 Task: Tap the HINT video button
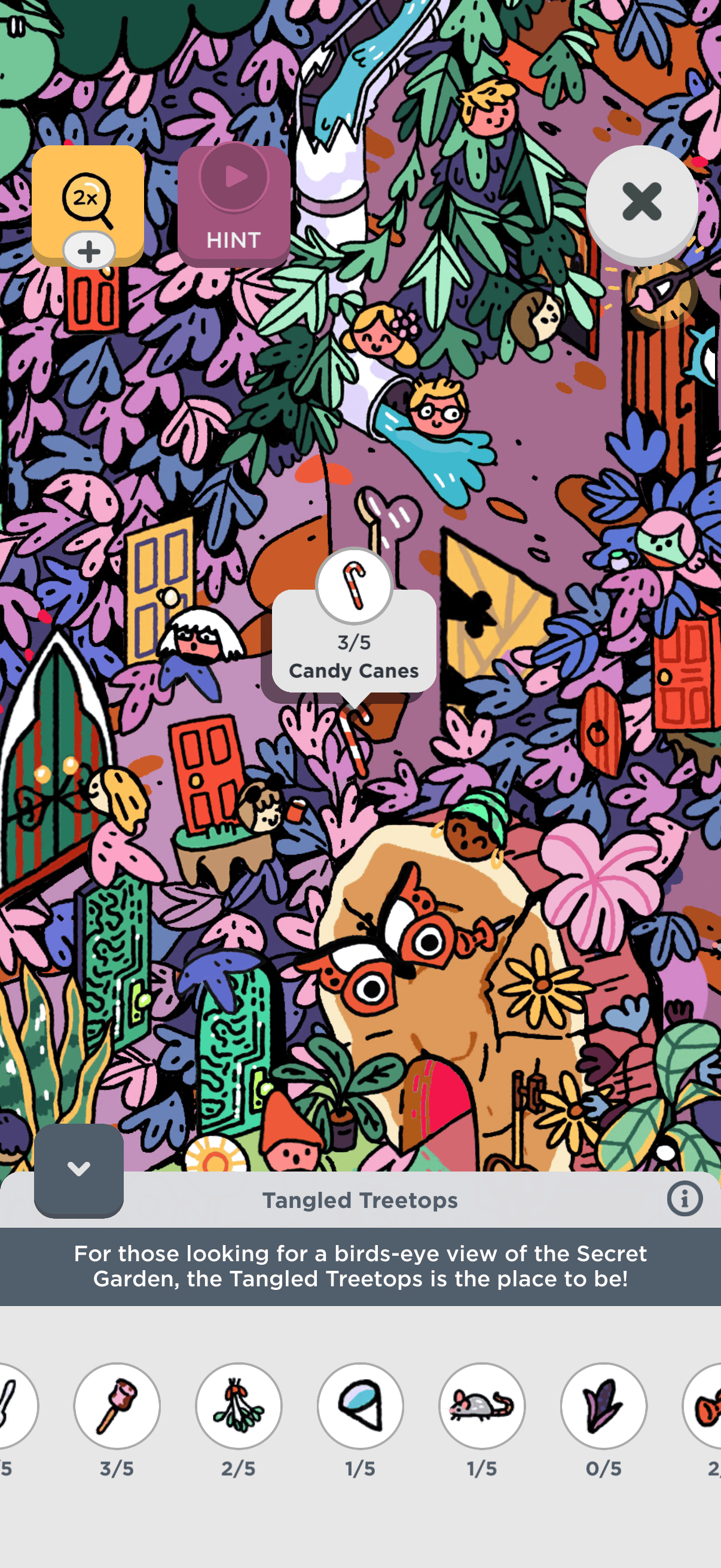(x=234, y=206)
